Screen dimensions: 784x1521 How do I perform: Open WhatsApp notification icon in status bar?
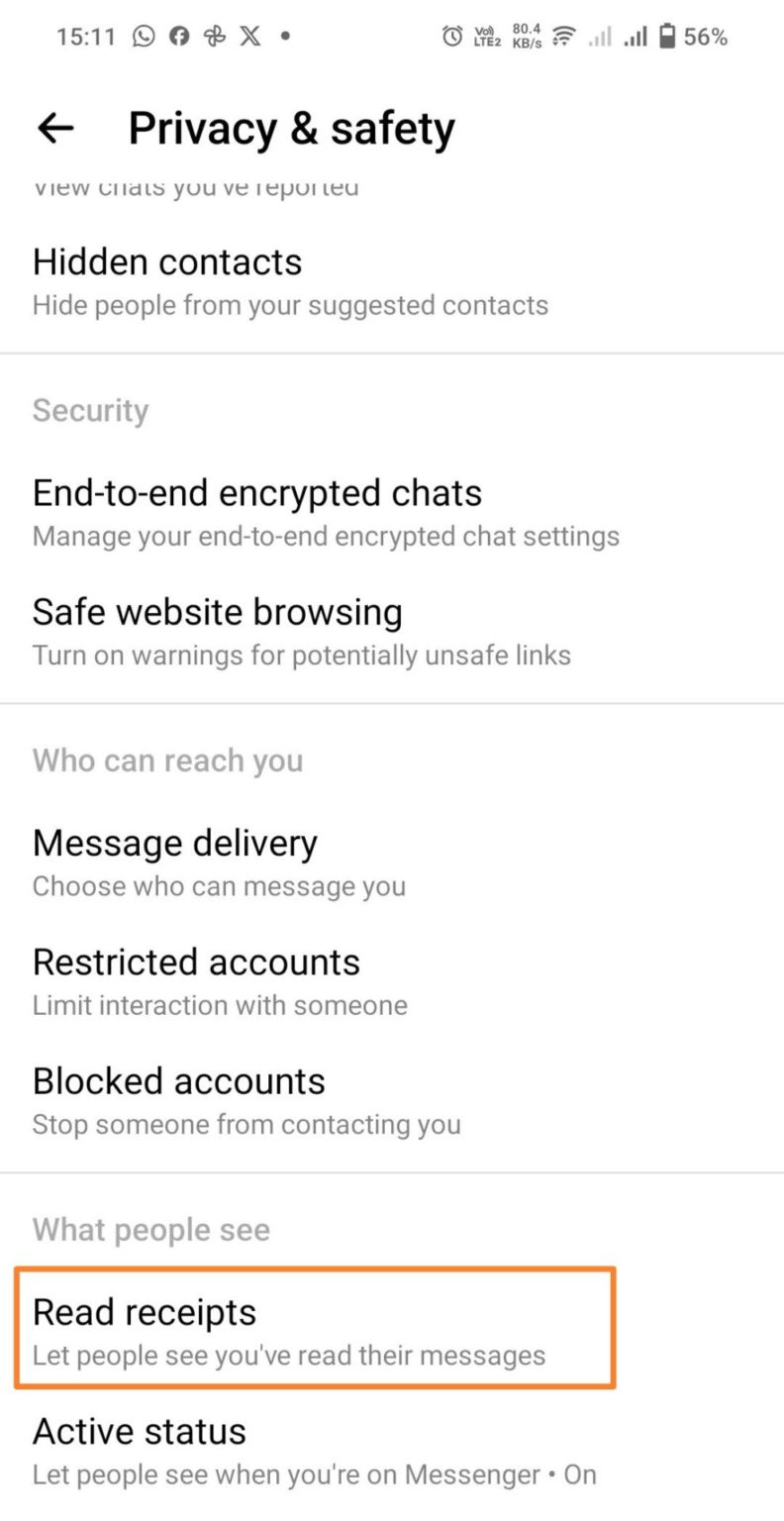pos(143,36)
